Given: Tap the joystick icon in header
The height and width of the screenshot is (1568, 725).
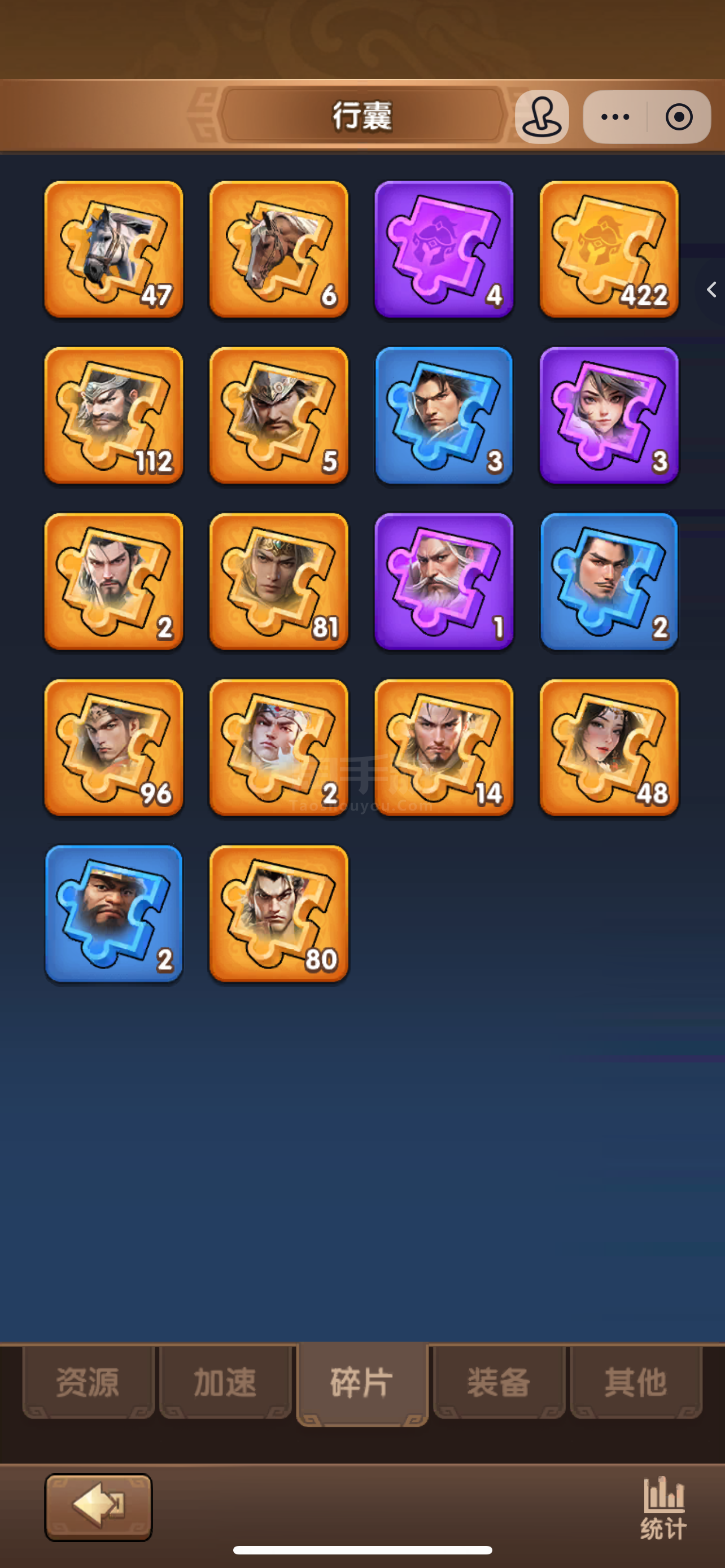Looking at the screenshot, I should (x=541, y=117).
